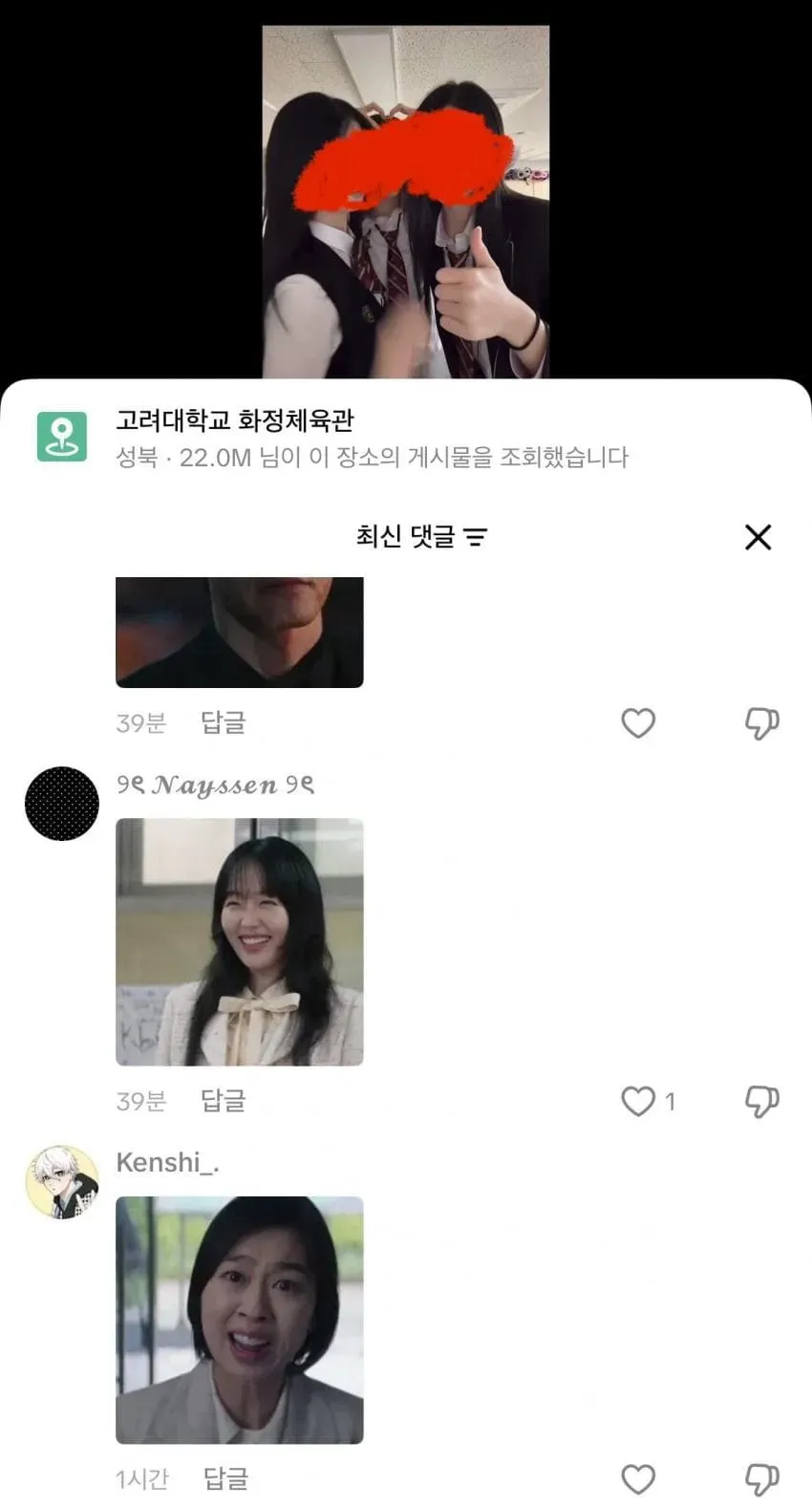View the image in Nayssen's comment
Image resolution: width=812 pixels, height=1507 pixels.
click(x=240, y=941)
